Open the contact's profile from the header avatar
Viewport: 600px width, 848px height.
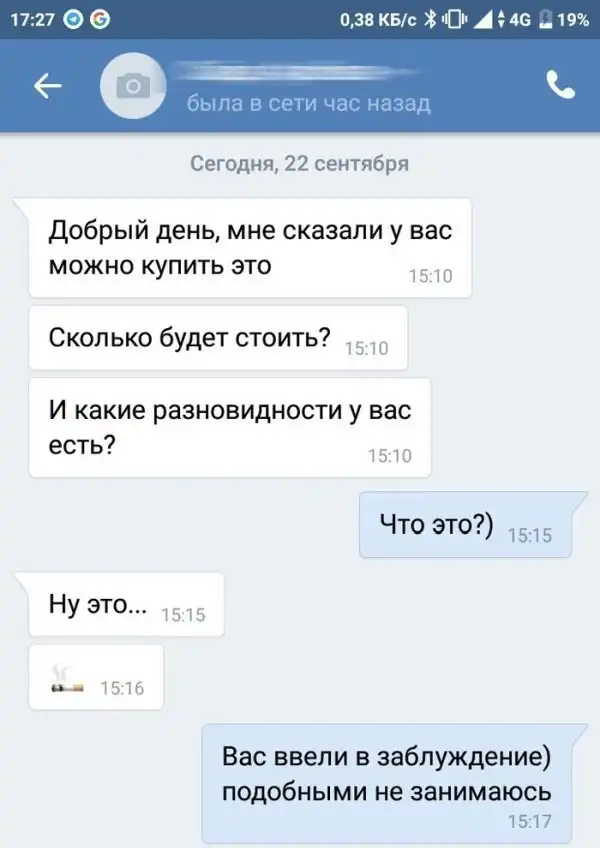pyautogui.click(x=133, y=88)
